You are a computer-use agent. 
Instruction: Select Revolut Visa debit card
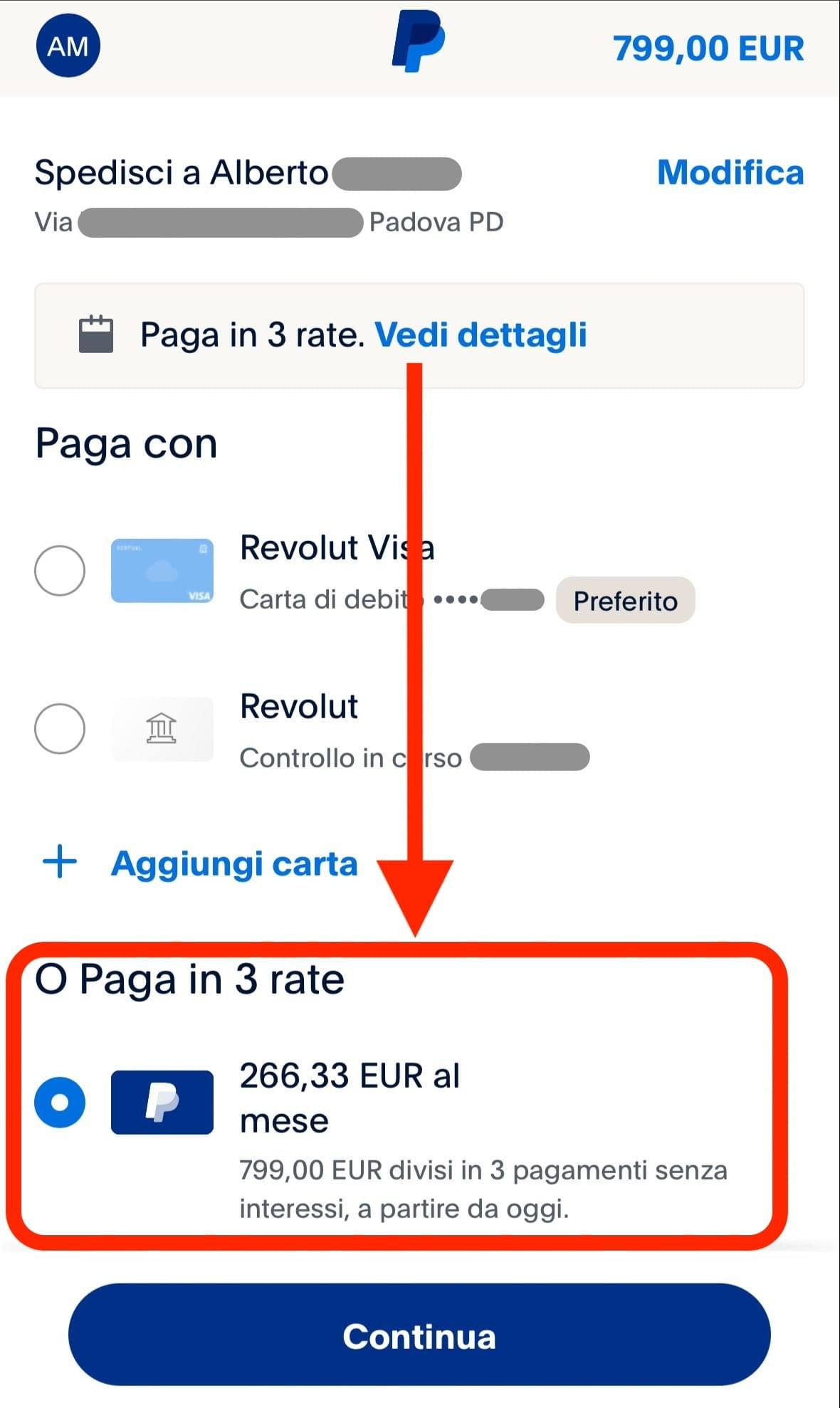click(x=60, y=571)
